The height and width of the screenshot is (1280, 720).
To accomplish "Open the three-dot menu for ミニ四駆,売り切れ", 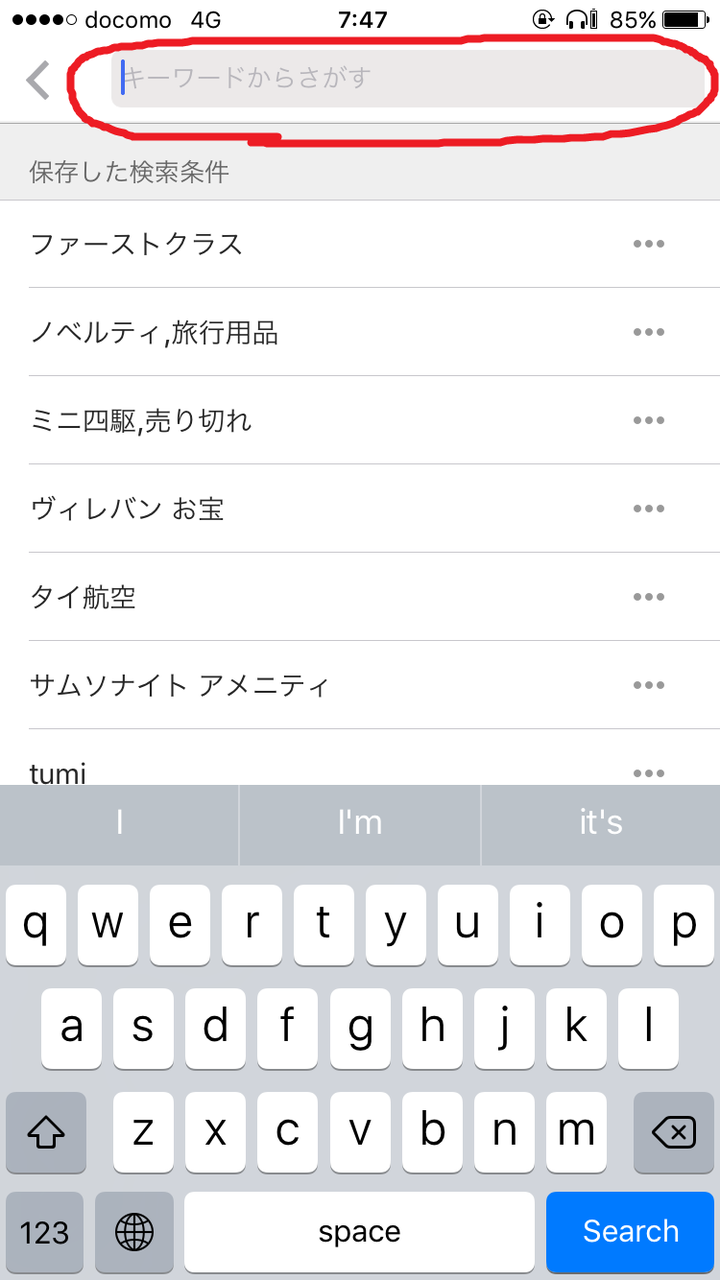I will tap(648, 420).
